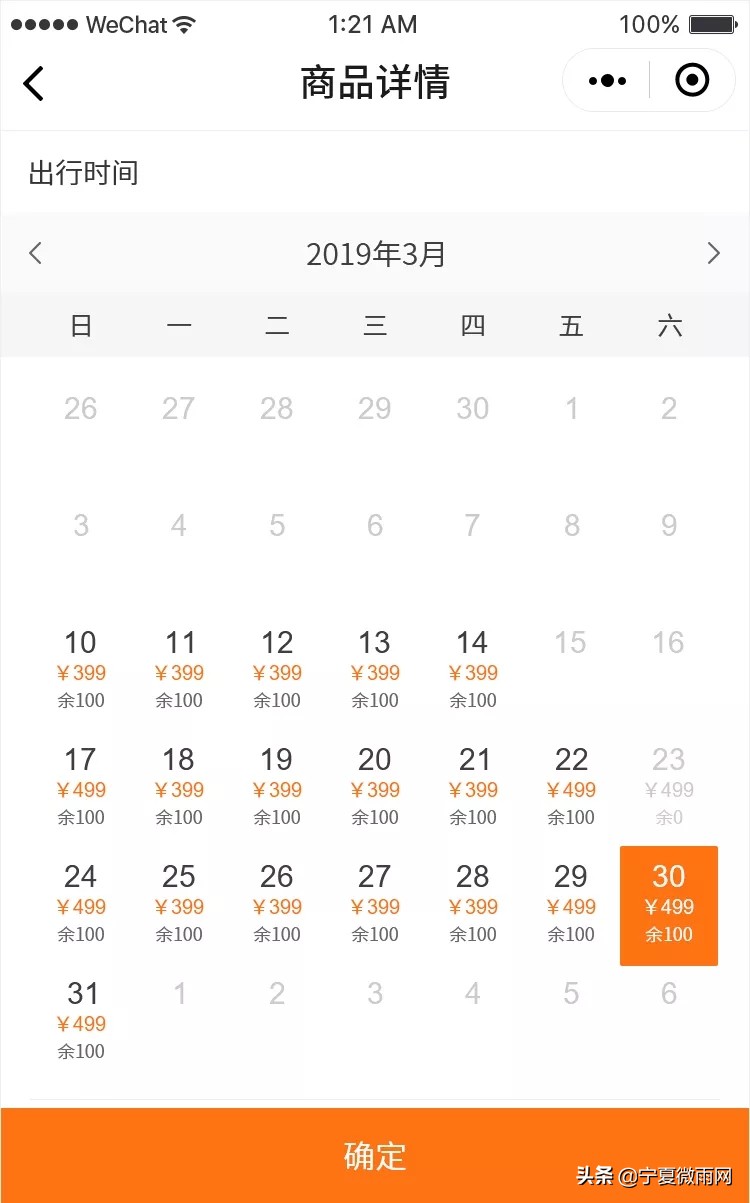Tap the 出行时间 section label
This screenshot has width=750, height=1203.
83,172
